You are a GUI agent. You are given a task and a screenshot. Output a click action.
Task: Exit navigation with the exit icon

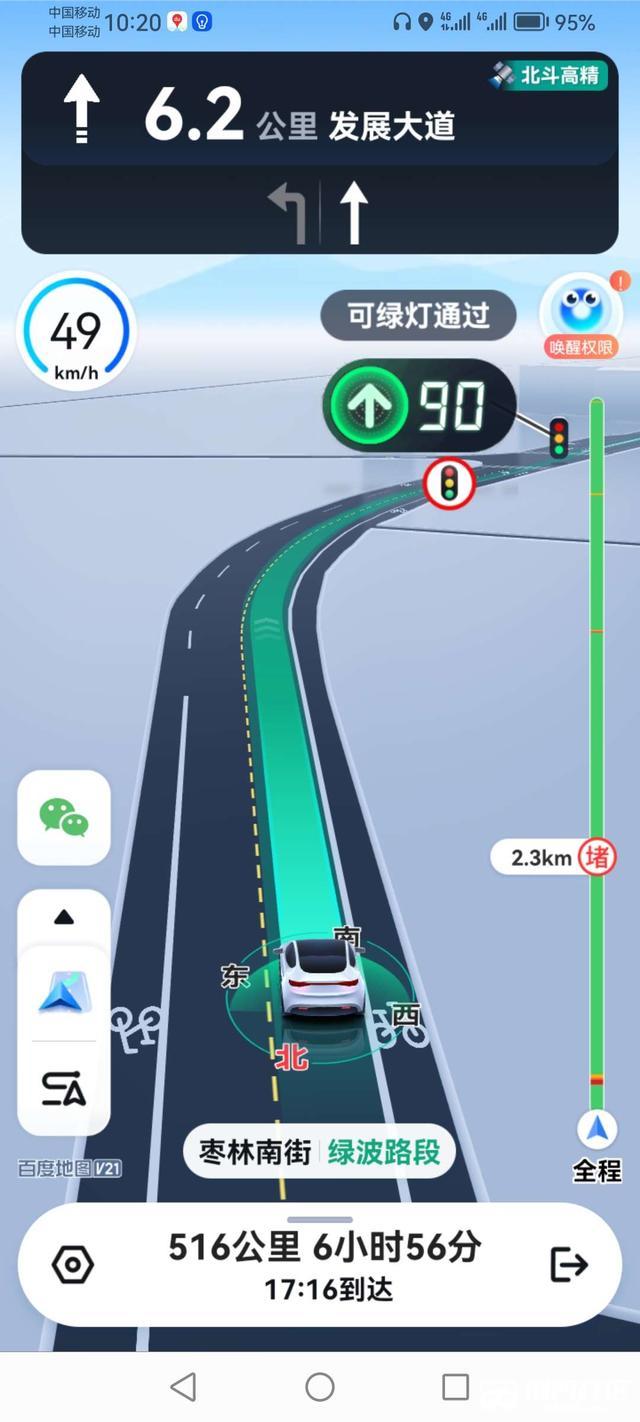point(569,1265)
